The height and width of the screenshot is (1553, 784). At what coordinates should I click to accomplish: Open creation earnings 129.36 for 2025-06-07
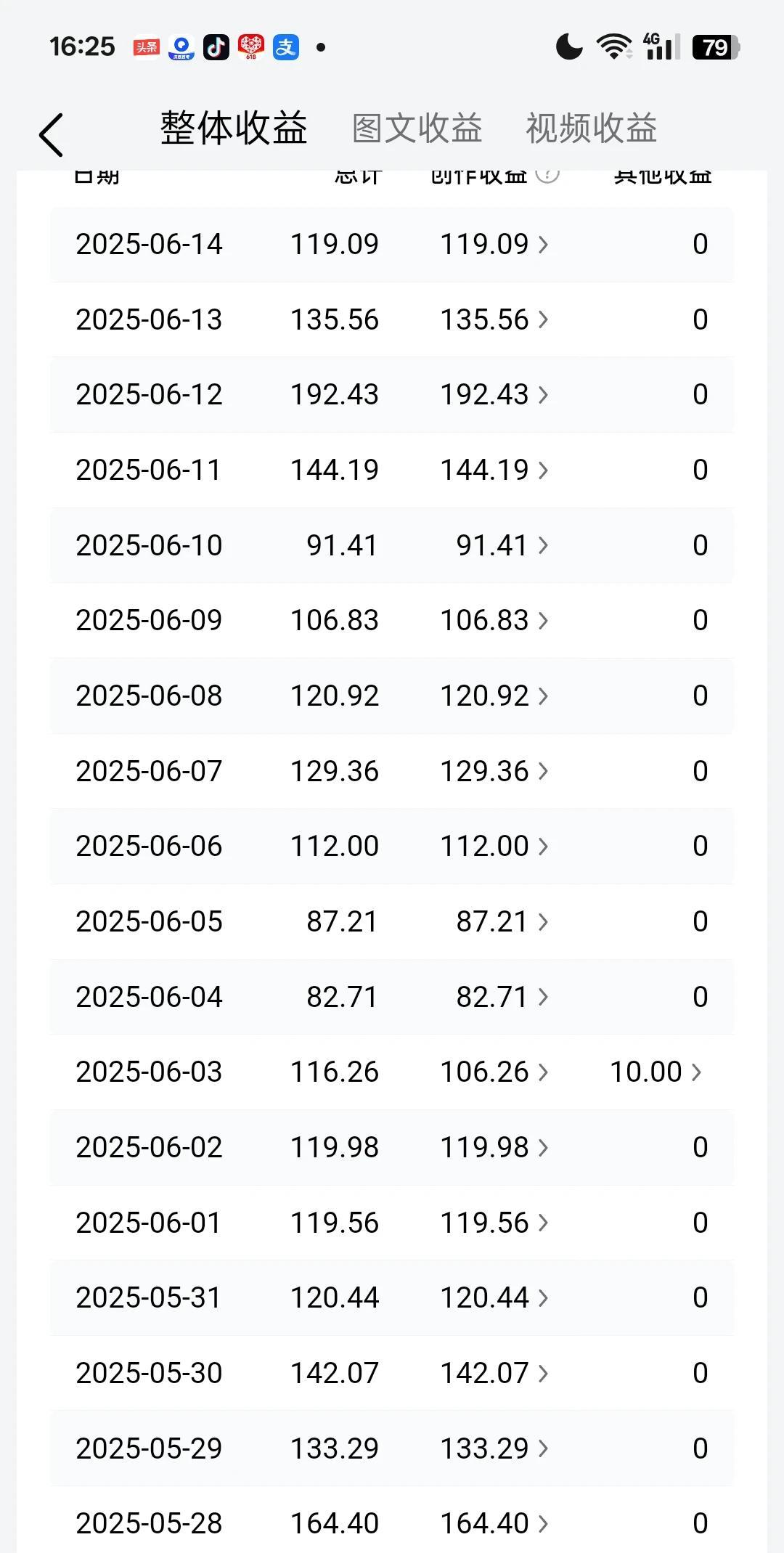(494, 771)
